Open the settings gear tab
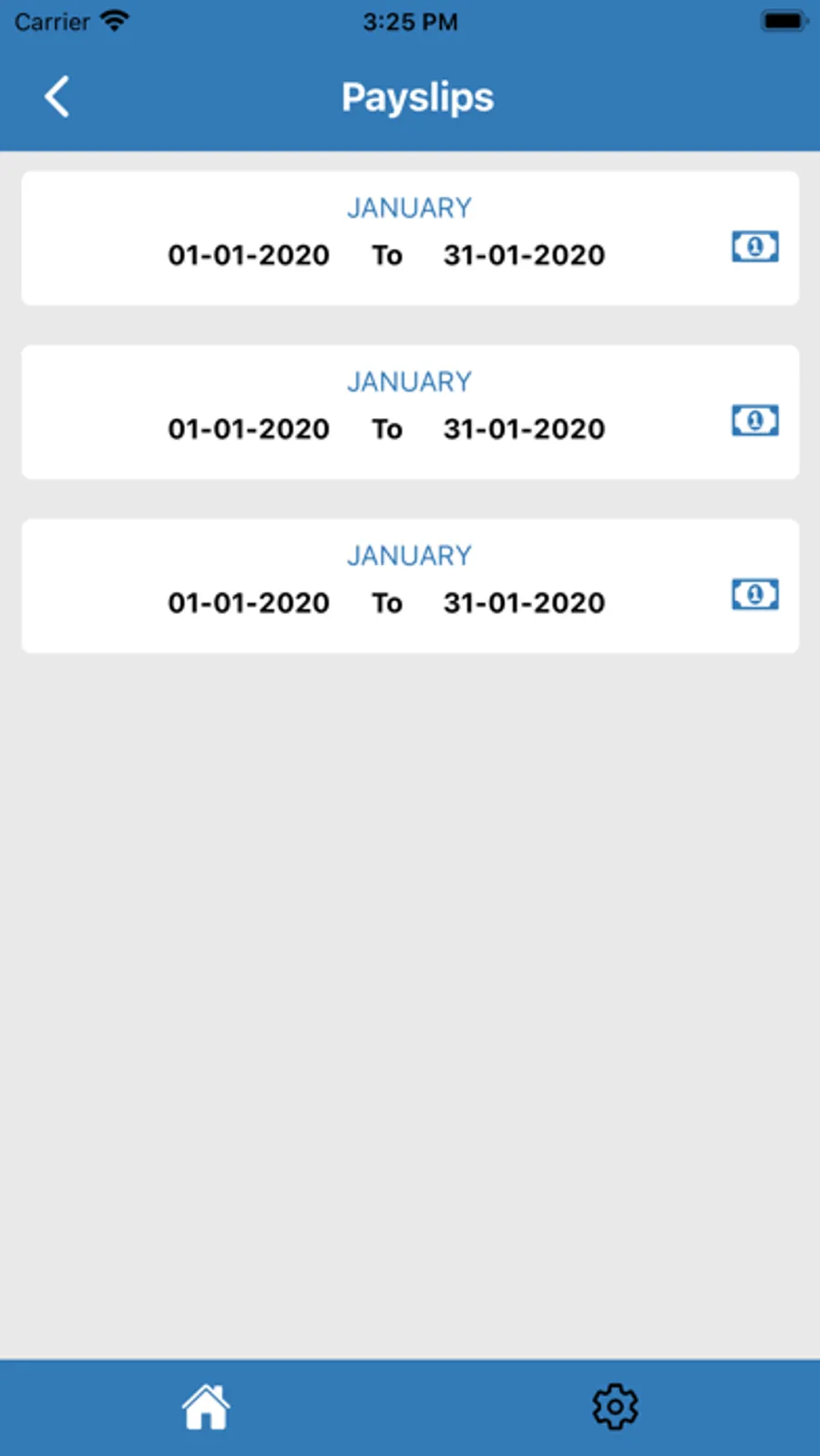The width and height of the screenshot is (820, 1456). 615,1407
